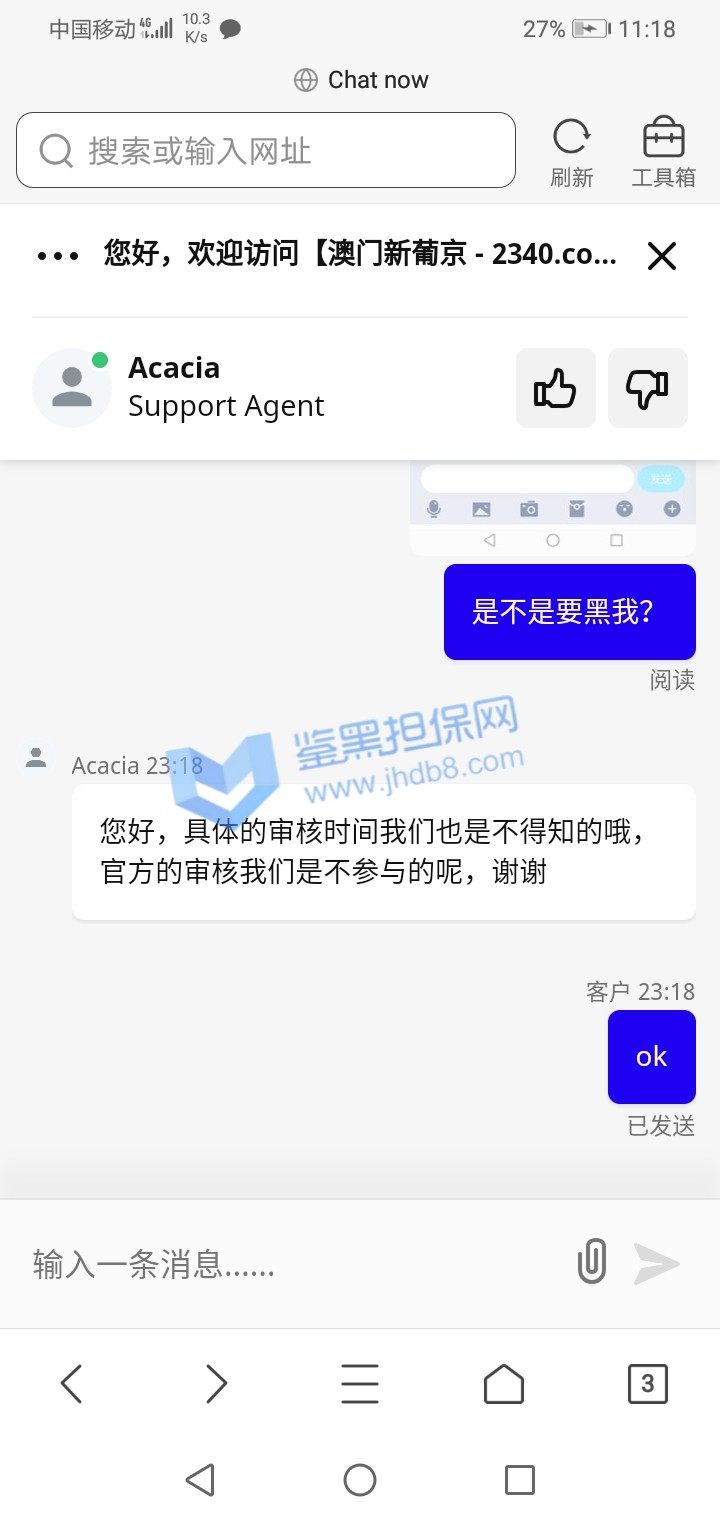Close the chat window
Screen dimensions: 720x1520
click(662, 256)
